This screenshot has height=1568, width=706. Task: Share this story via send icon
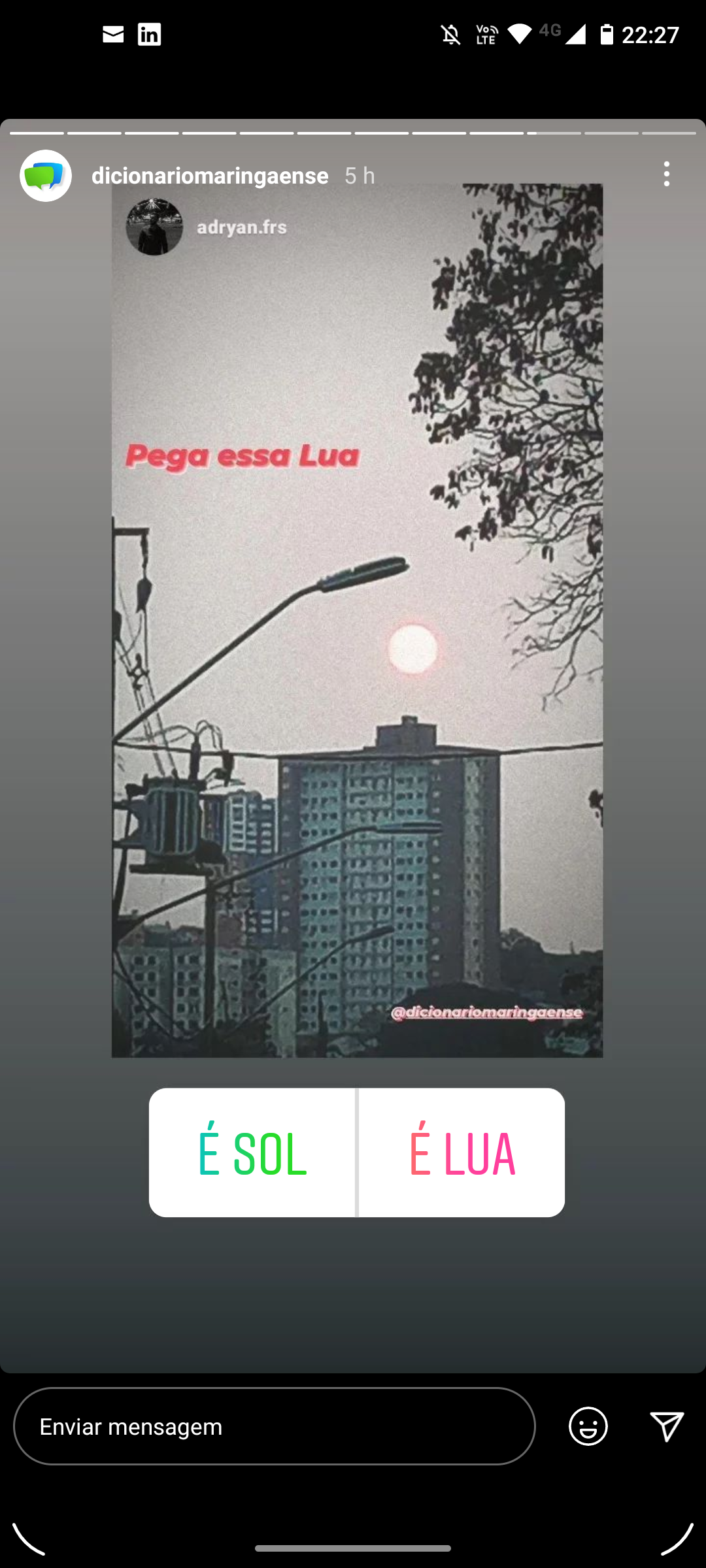tap(667, 1426)
